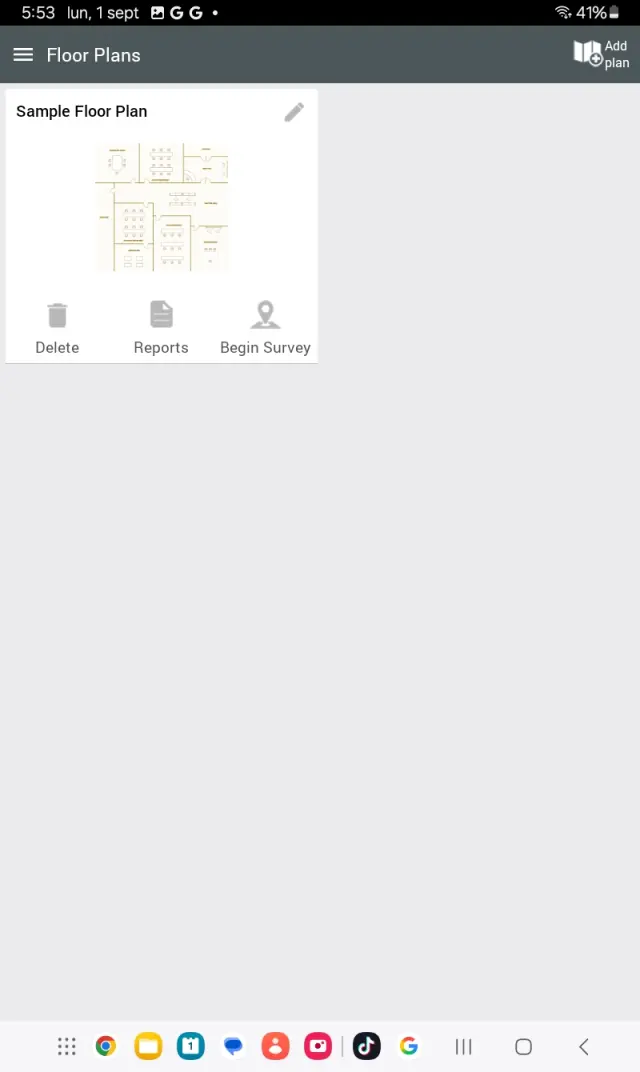
Task: Open the Sample Floor Plan thumbnail
Action: point(162,207)
